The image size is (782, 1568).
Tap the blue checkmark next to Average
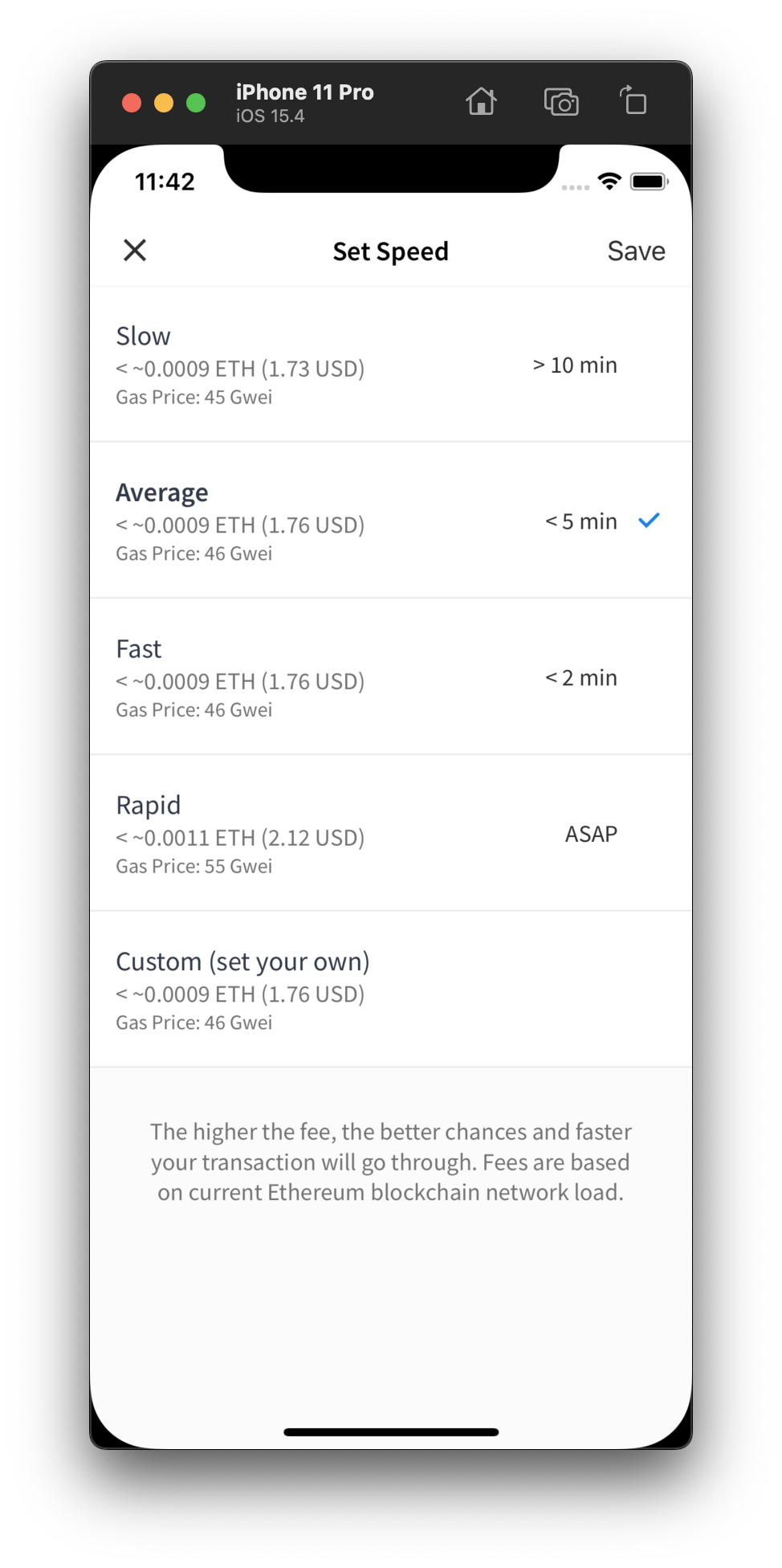point(650,521)
